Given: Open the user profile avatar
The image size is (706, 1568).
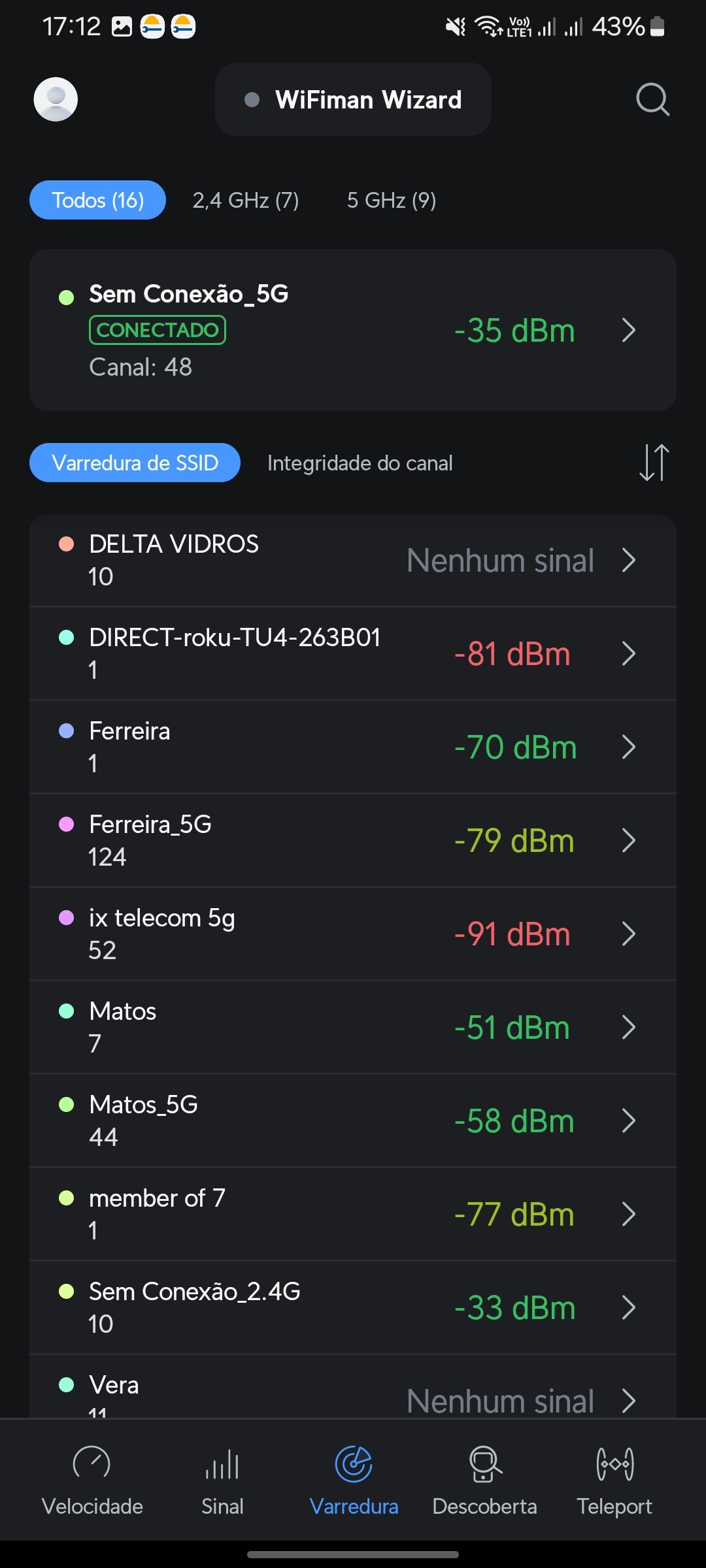Looking at the screenshot, I should [56, 99].
